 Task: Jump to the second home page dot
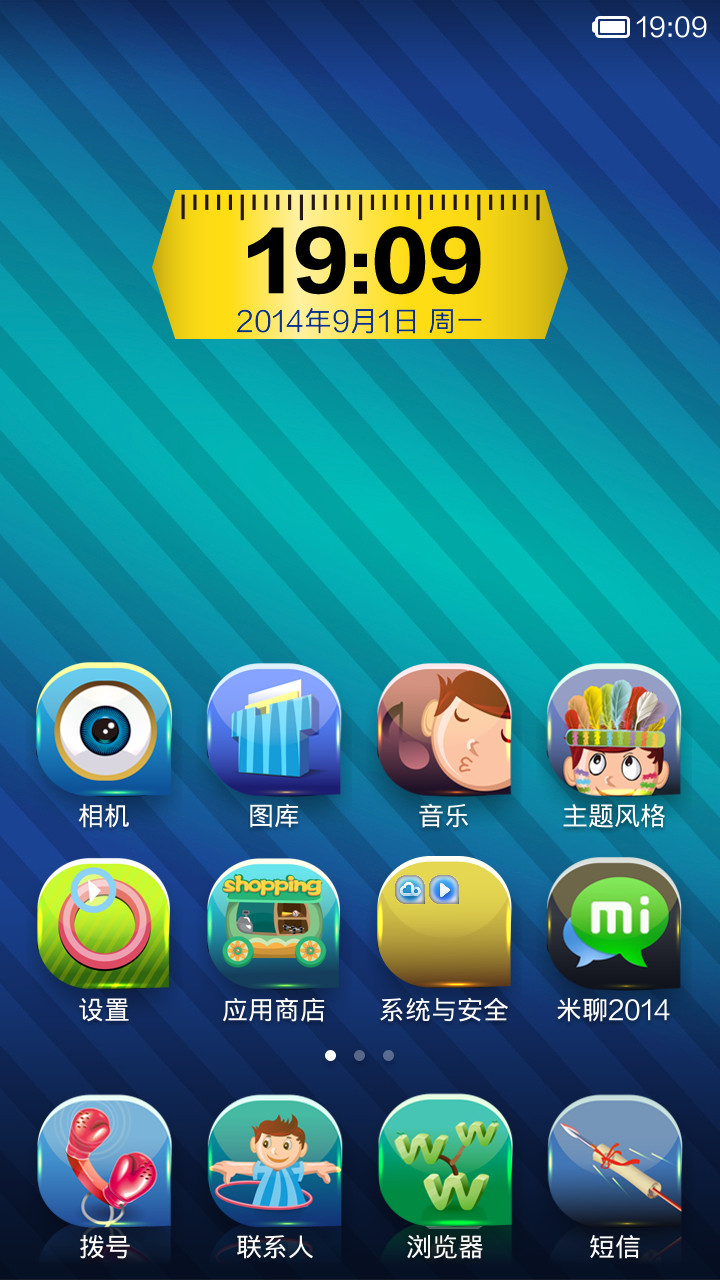coord(359,1055)
